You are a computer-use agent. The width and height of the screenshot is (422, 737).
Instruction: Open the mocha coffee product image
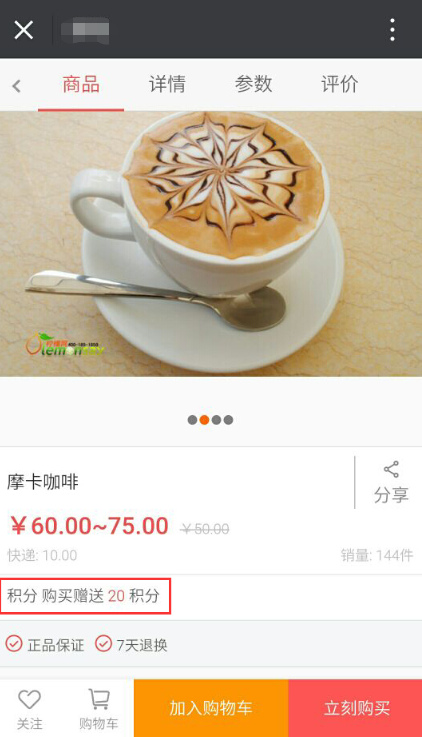pyautogui.click(x=211, y=243)
